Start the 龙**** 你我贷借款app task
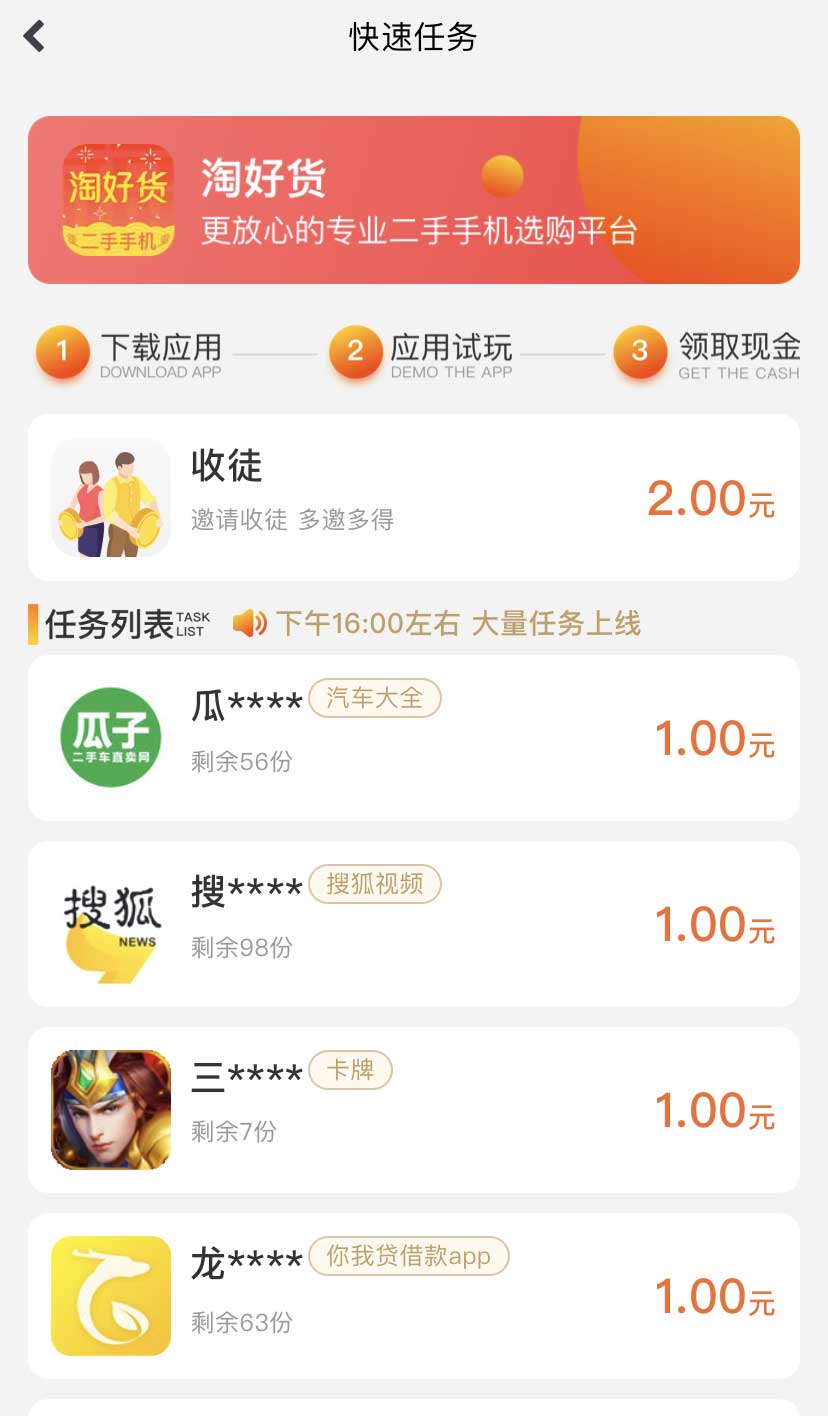 coord(413,1296)
